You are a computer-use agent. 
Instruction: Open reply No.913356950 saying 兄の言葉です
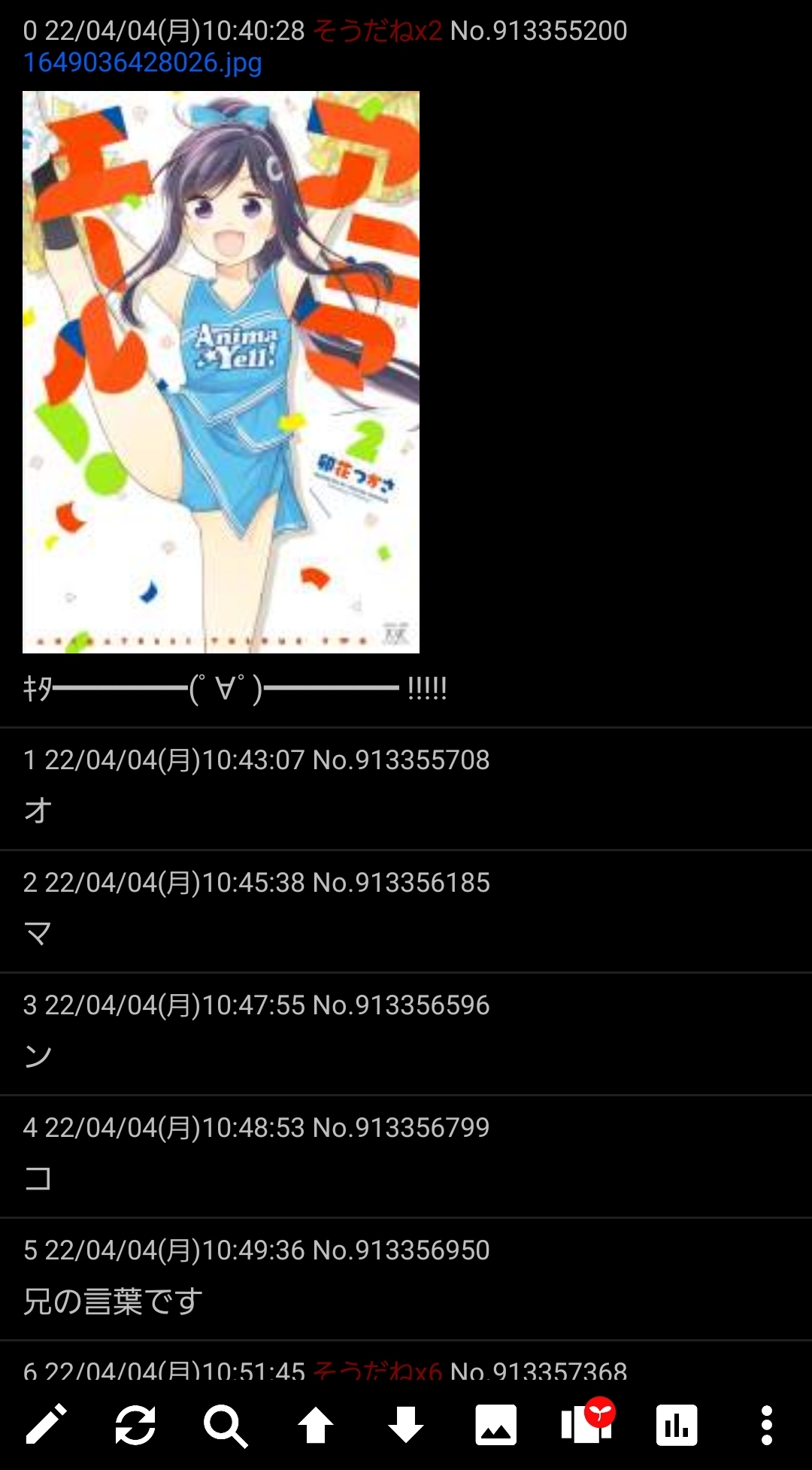406,1278
